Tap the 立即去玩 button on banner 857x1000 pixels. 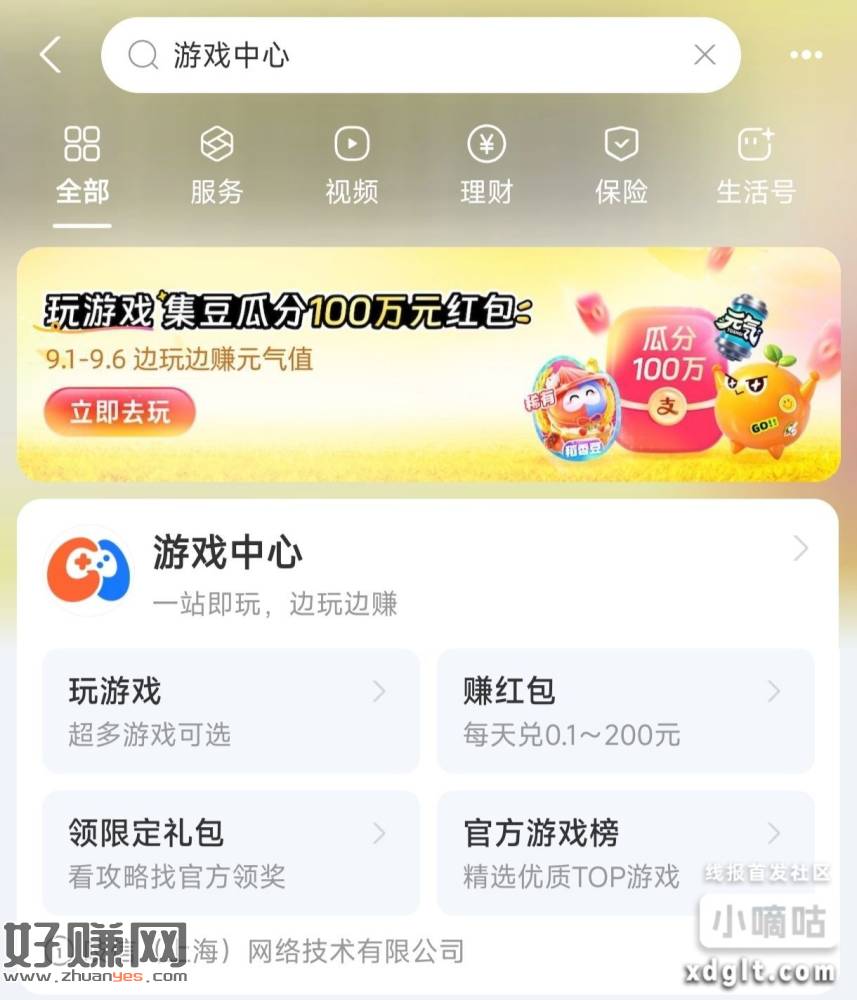[x=119, y=412]
